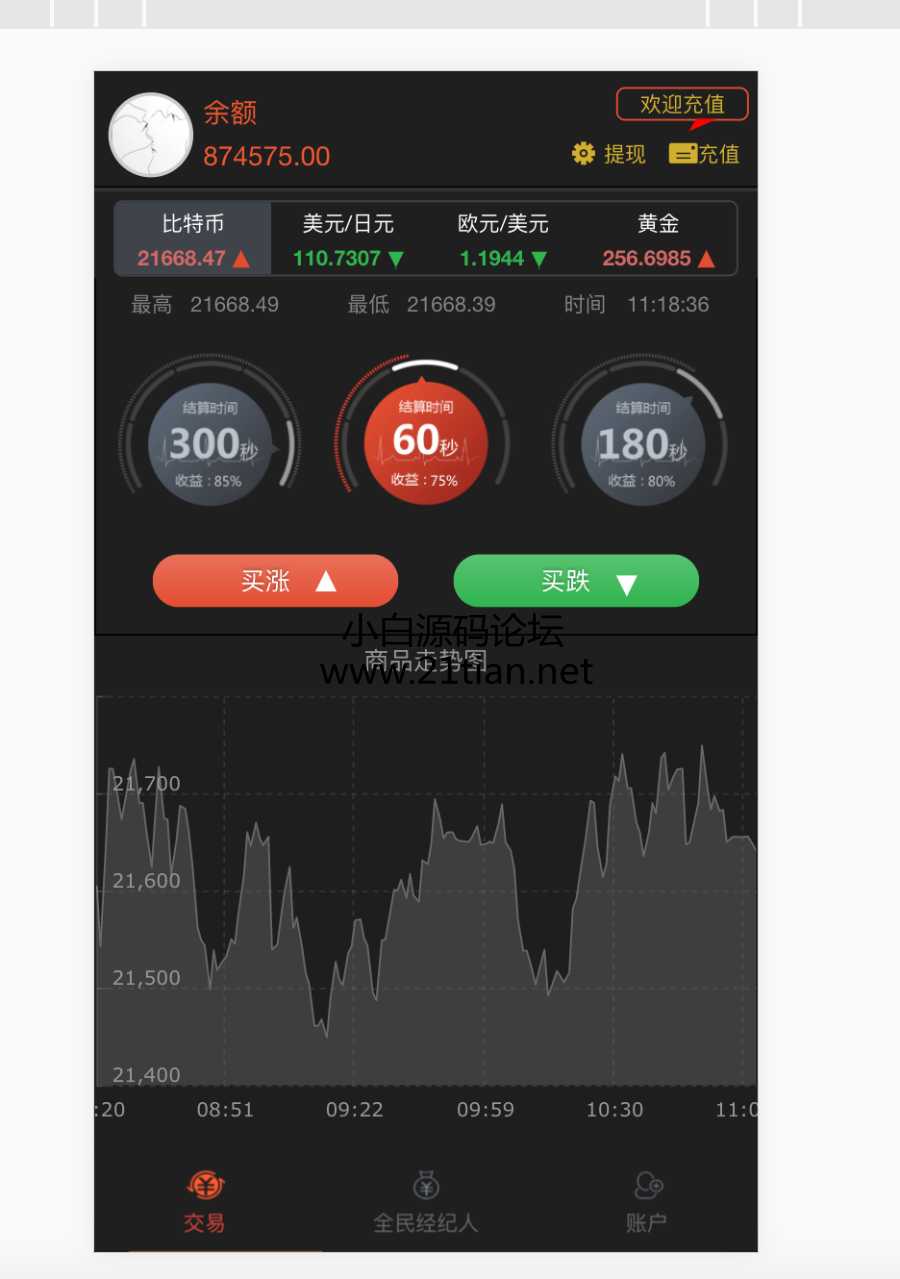Open the 交易 bottom tab
The height and width of the screenshot is (1279, 900).
(205, 1202)
